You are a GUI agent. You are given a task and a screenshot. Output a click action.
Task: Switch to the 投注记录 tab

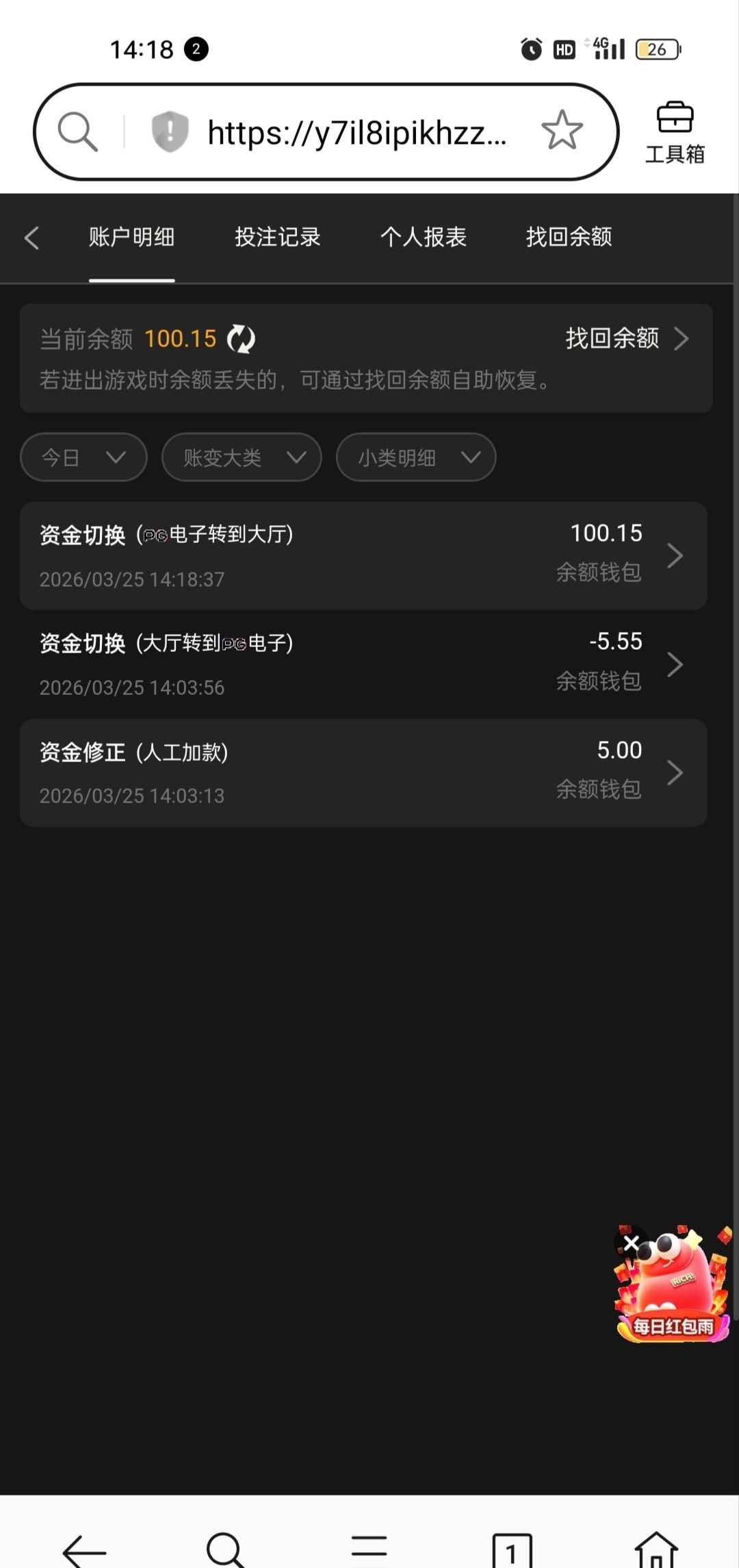[277, 238]
